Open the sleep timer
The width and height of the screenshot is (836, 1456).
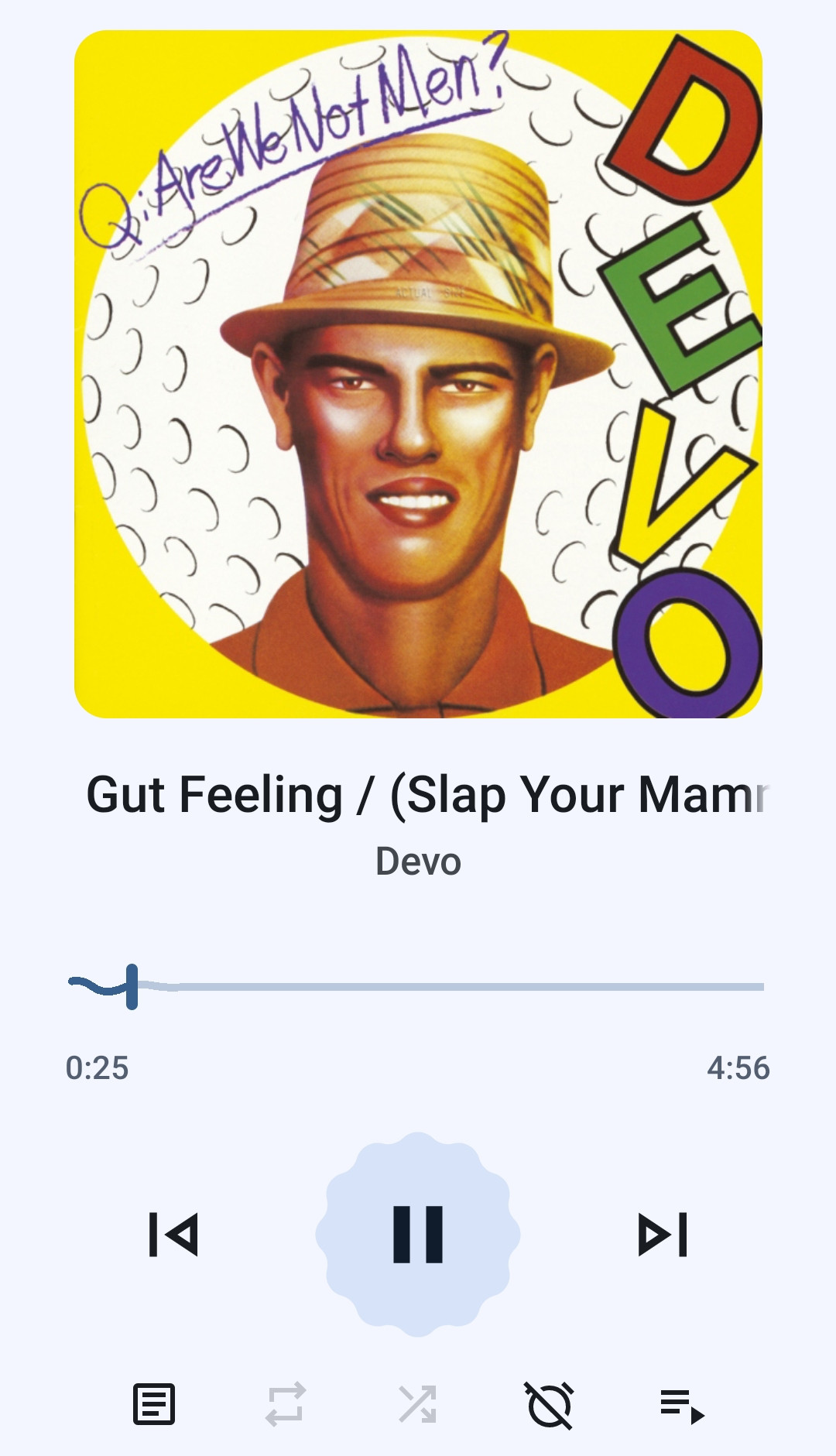tap(550, 1404)
